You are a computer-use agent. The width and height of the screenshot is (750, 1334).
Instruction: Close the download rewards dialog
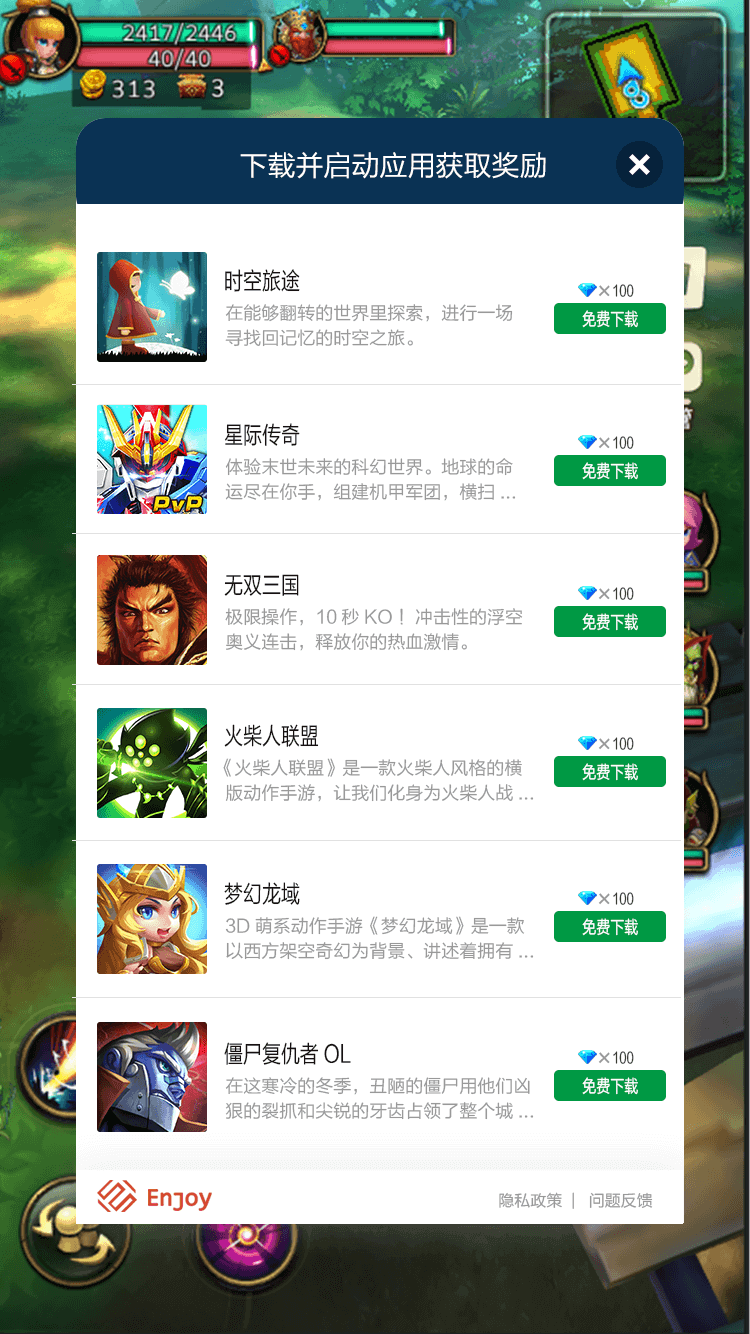click(639, 165)
